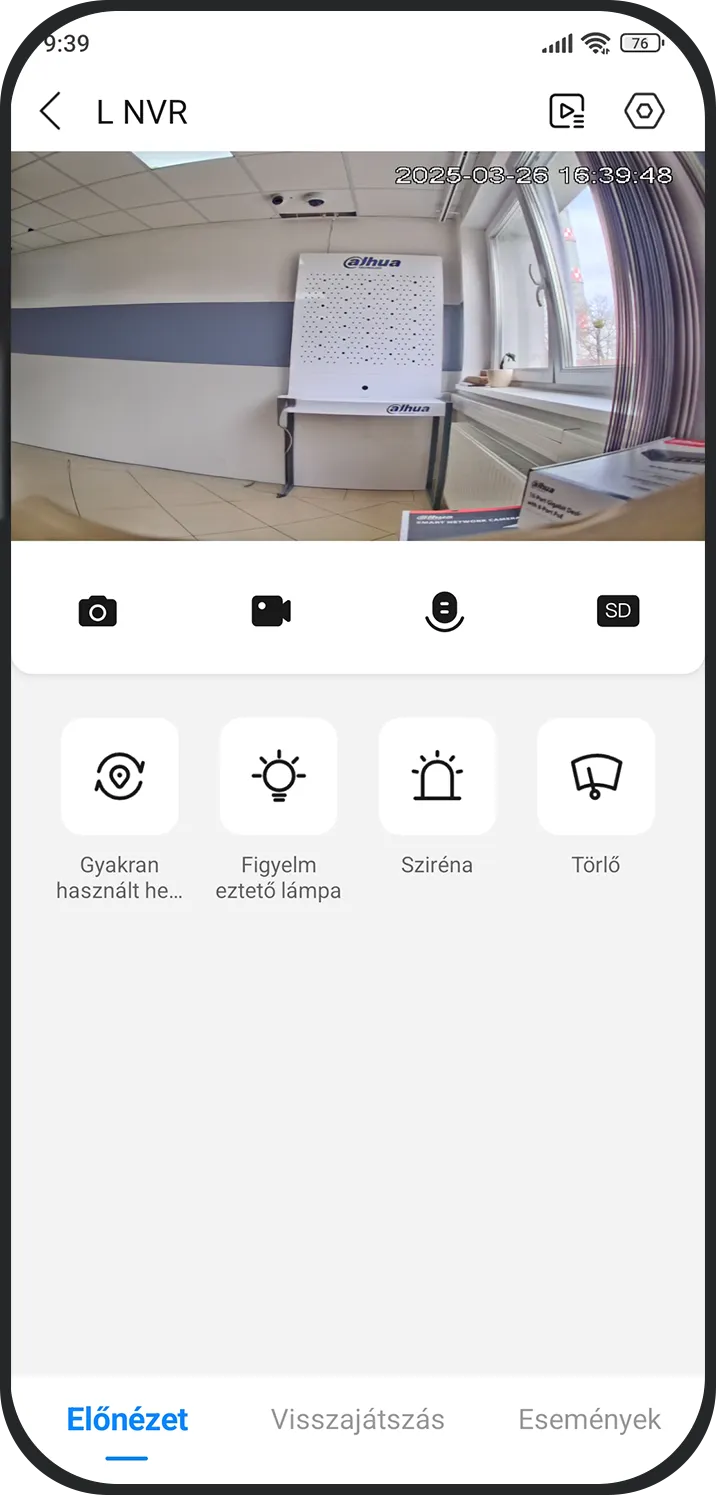
Task: Change SD stream quality
Action: pyautogui.click(x=618, y=611)
